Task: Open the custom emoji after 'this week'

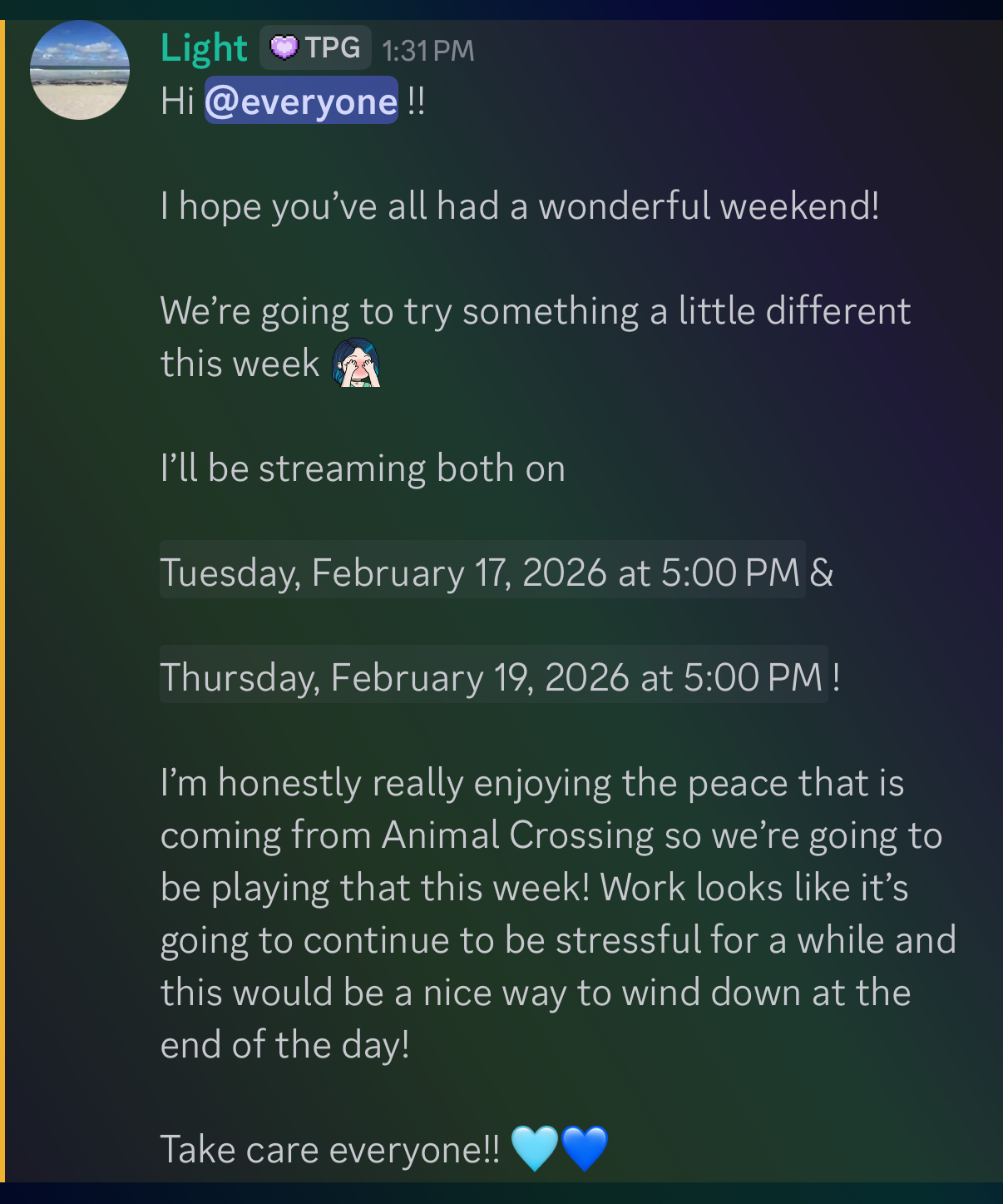Action: click(x=356, y=364)
